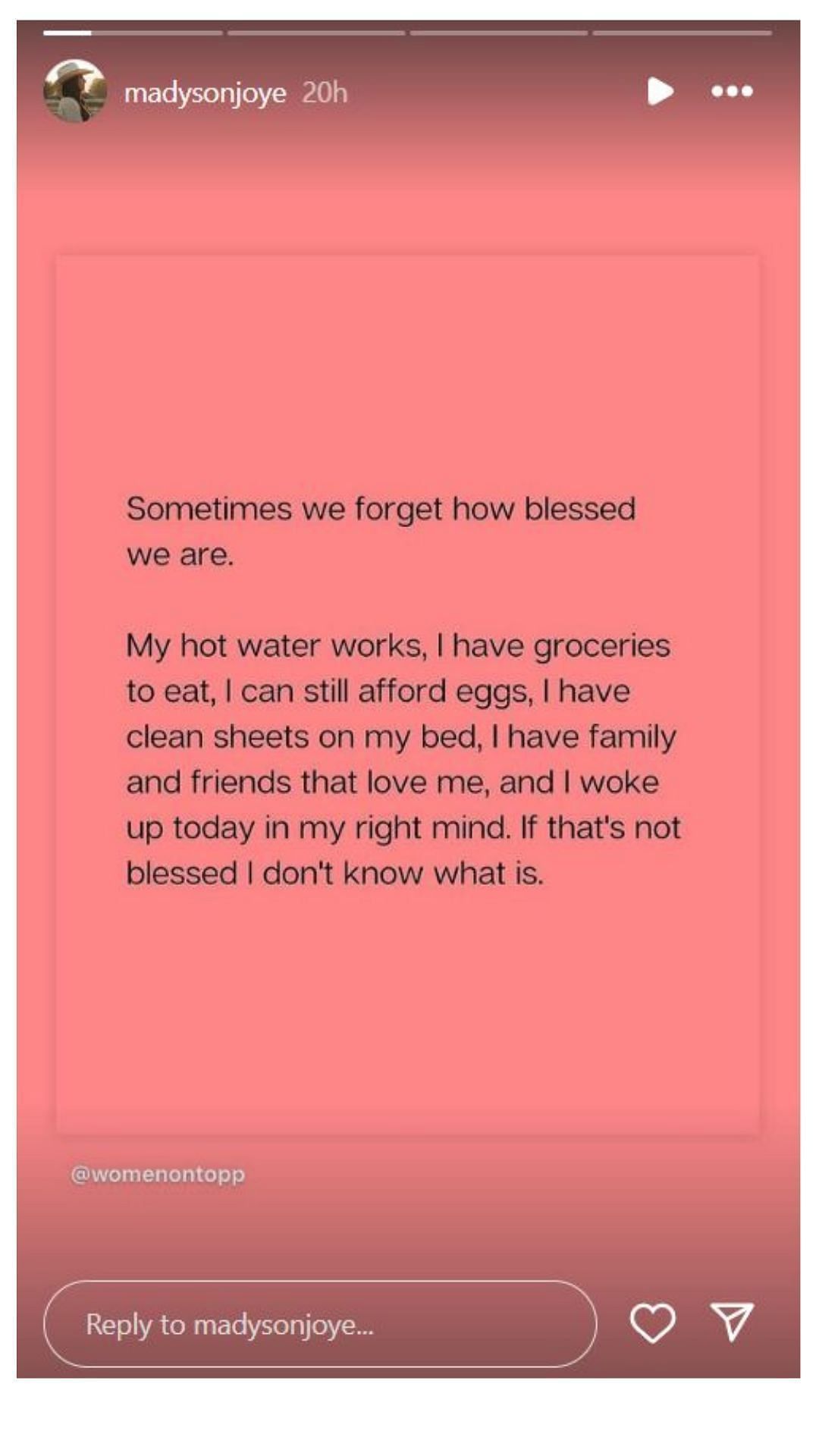Resume story playback
819x1456 pixels.
(660, 91)
